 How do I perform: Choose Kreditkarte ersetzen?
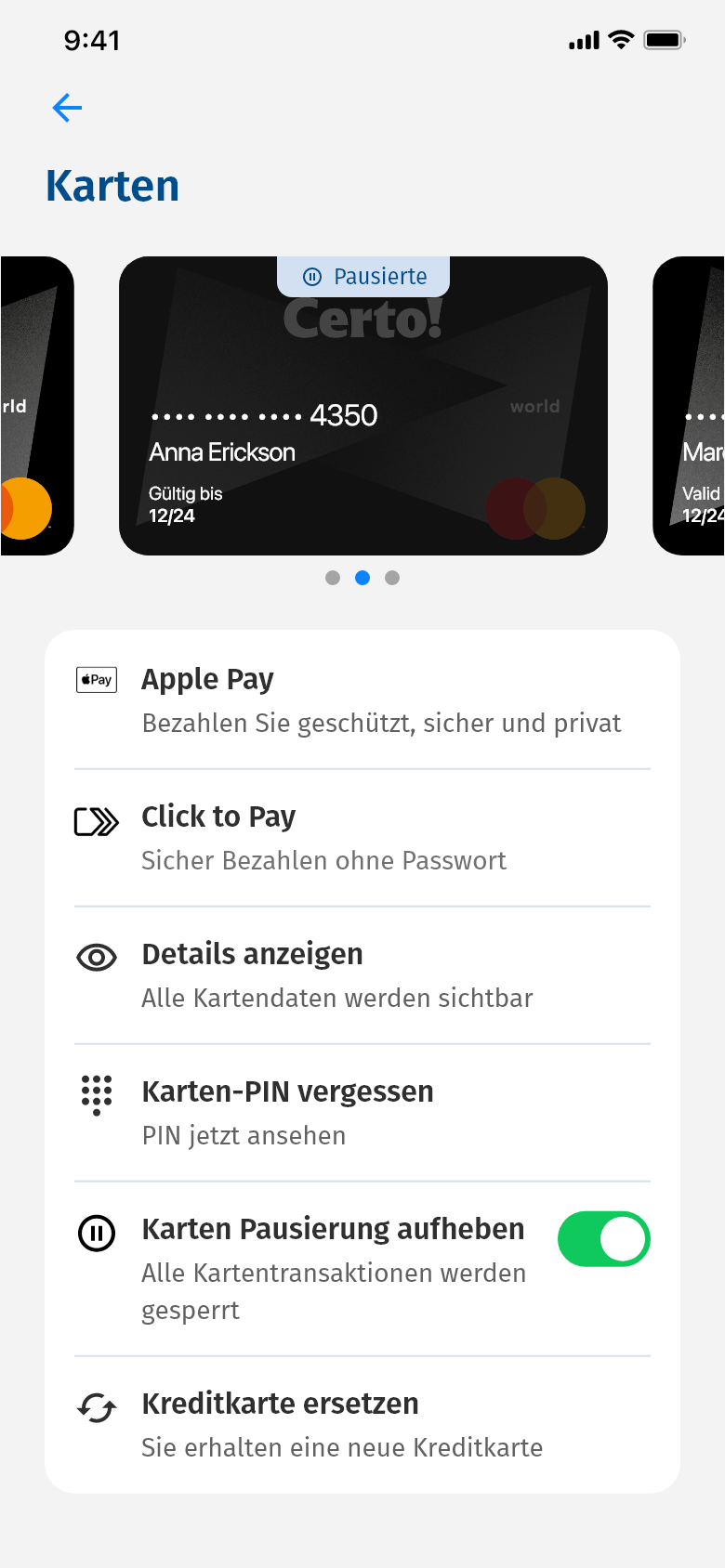click(x=362, y=1425)
